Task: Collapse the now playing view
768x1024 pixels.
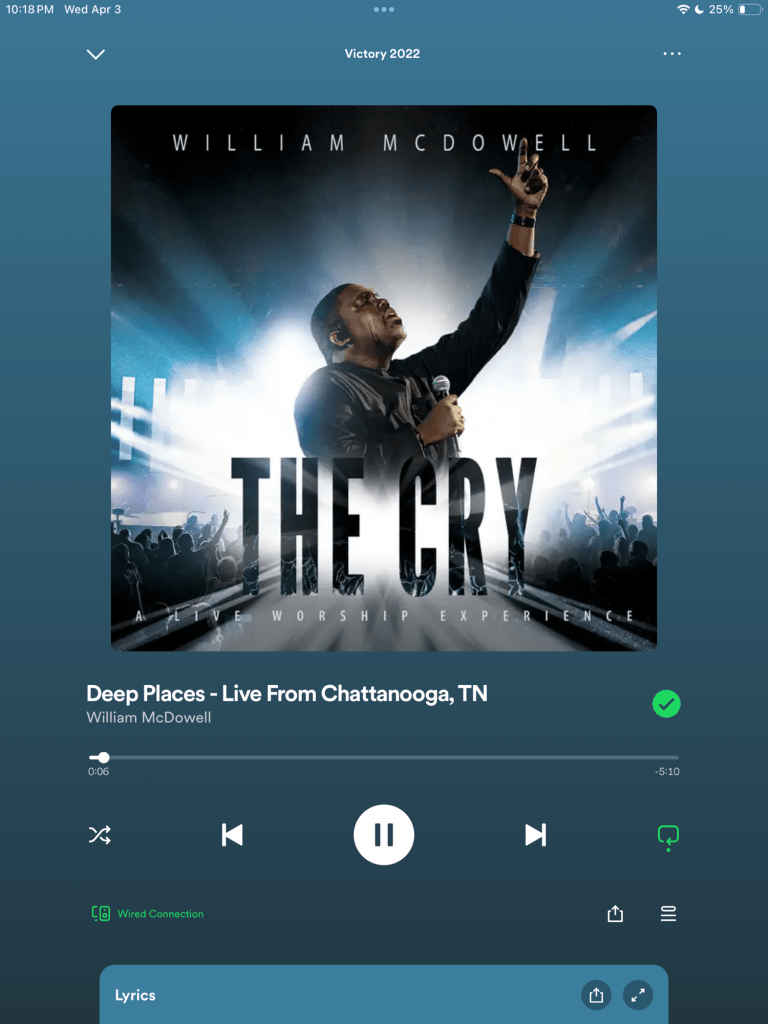Action: tap(96, 54)
